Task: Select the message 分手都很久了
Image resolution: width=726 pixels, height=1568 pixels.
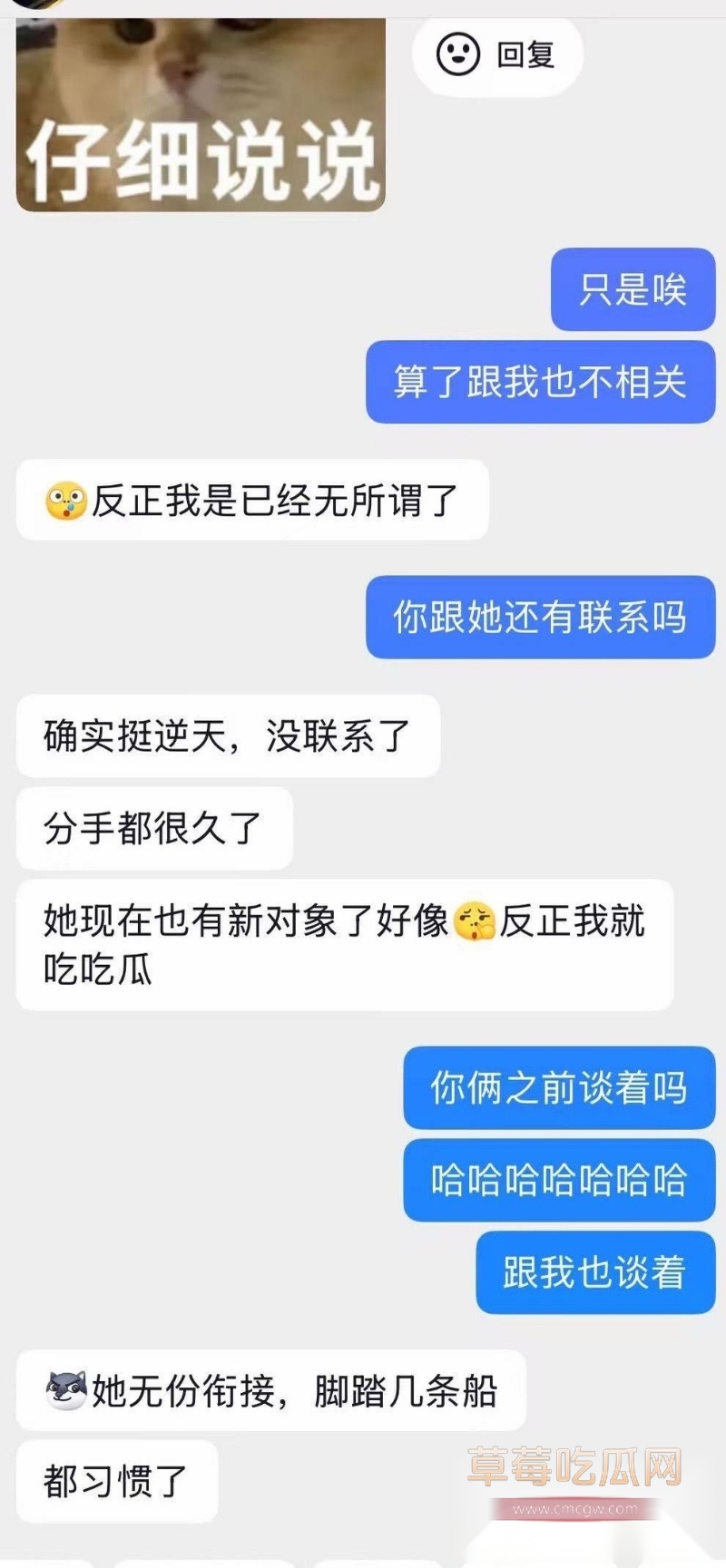Action: (x=154, y=826)
